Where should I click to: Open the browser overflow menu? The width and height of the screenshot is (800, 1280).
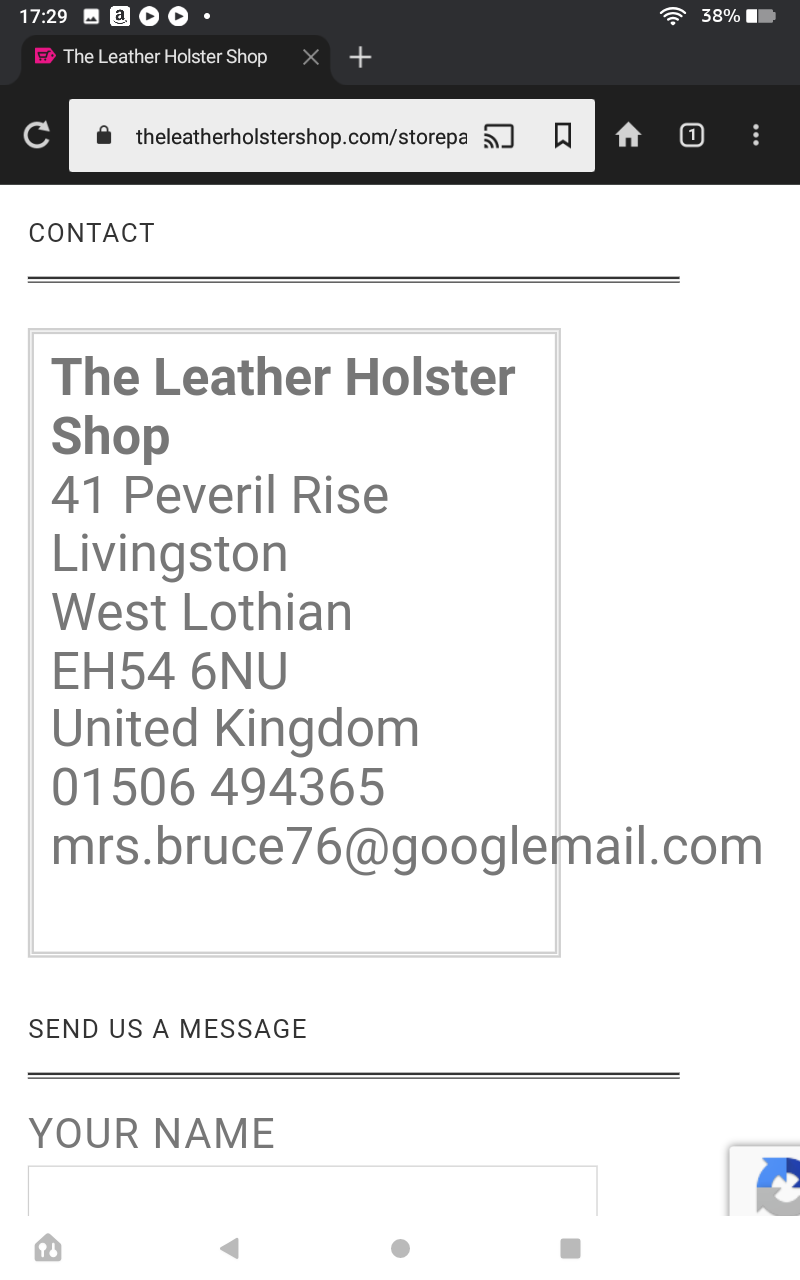click(x=756, y=135)
